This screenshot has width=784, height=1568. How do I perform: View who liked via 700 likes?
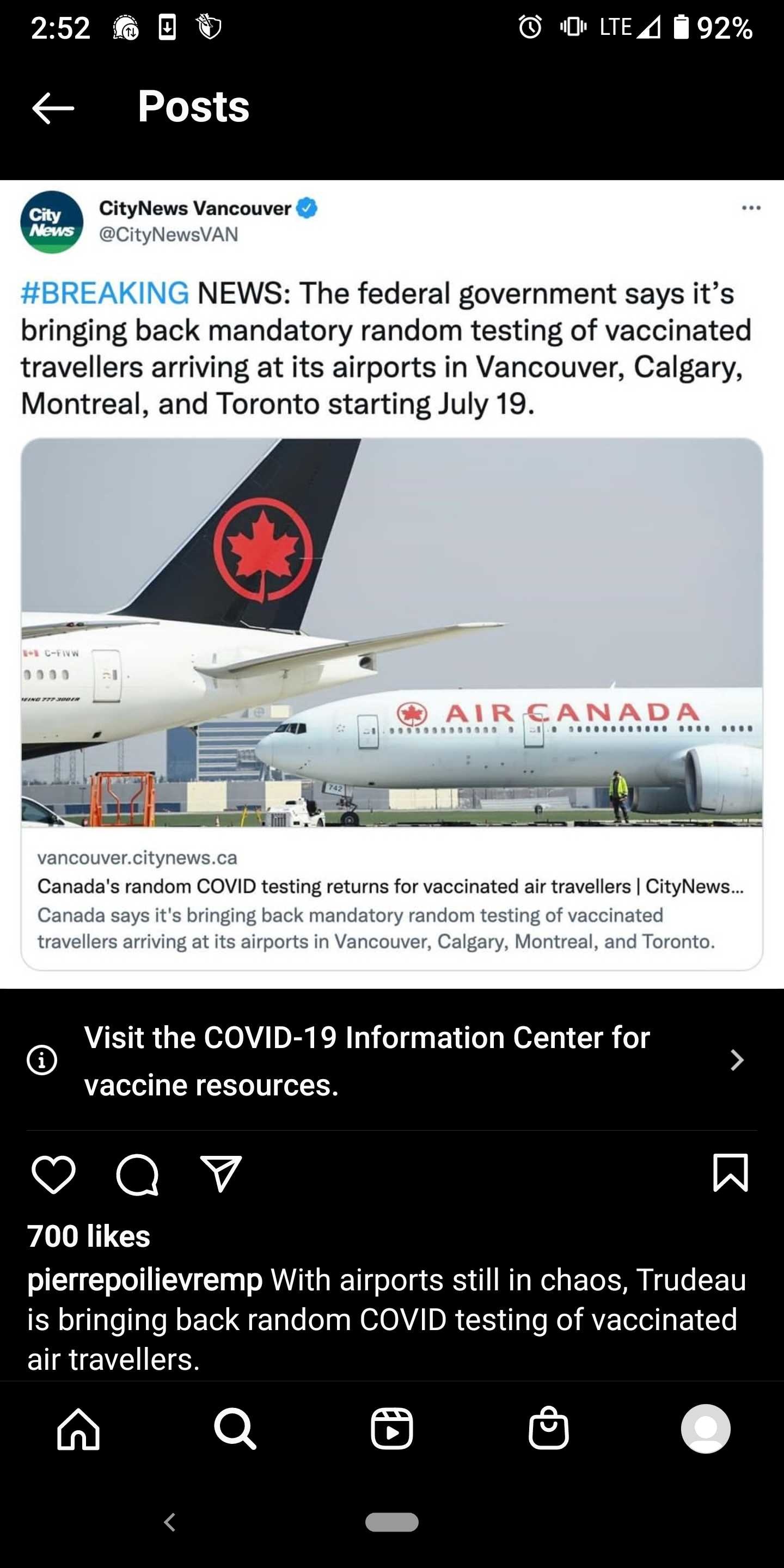(89, 1236)
